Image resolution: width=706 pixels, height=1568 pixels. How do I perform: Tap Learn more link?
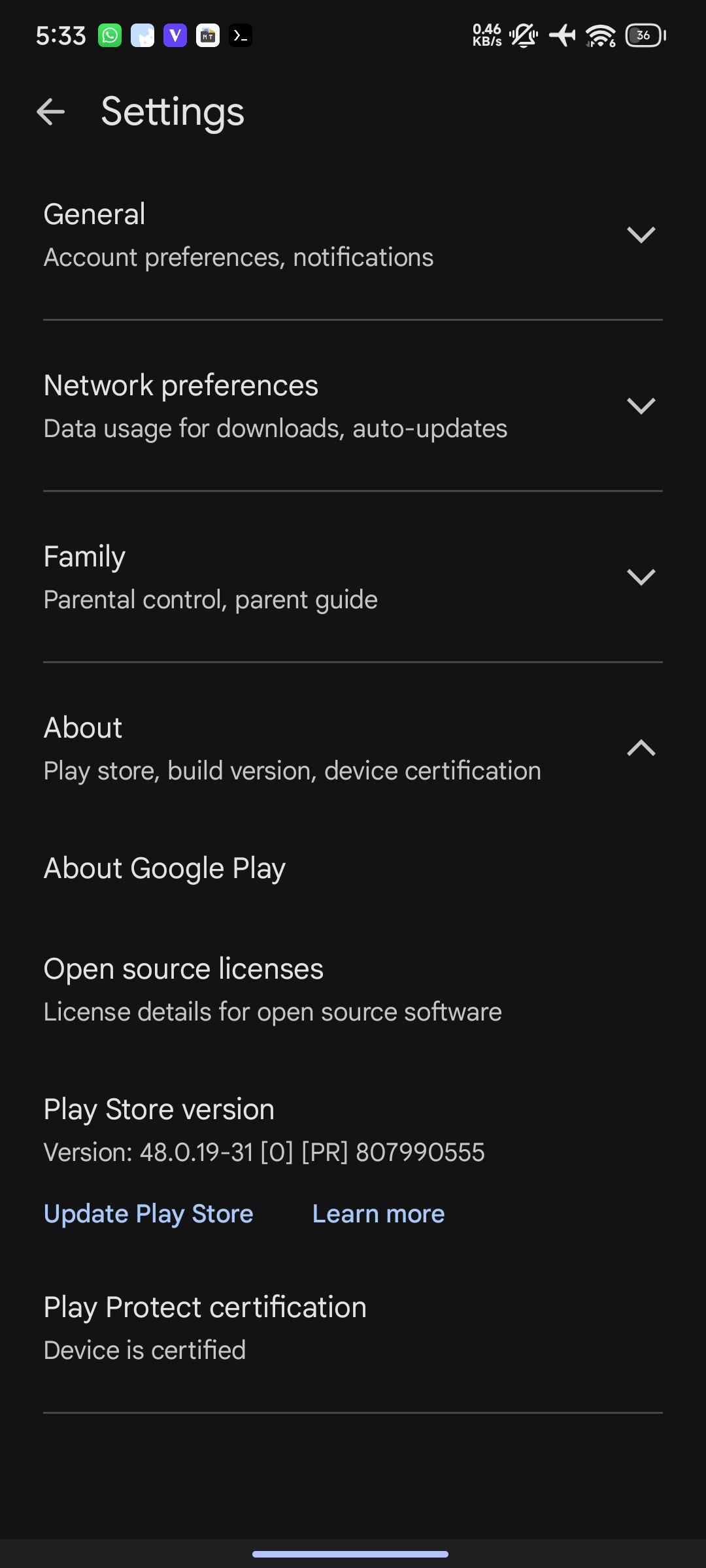pyautogui.click(x=378, y=1214)
